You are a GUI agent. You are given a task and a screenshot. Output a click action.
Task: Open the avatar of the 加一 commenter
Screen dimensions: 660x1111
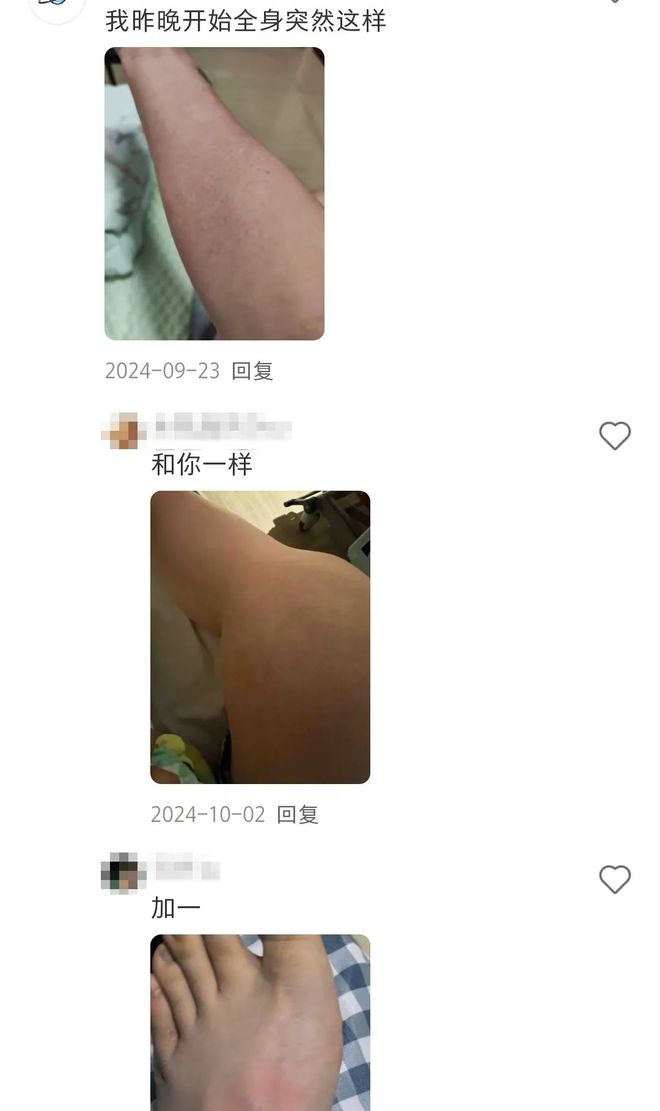click(124, 873)
